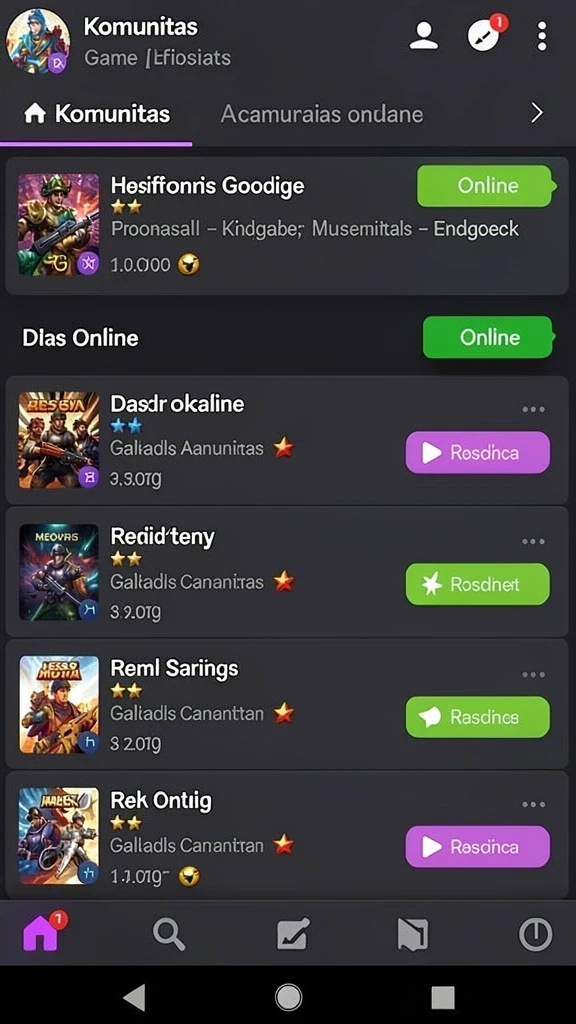Switch to the Acamuraias ondane tab

[321, 114]
